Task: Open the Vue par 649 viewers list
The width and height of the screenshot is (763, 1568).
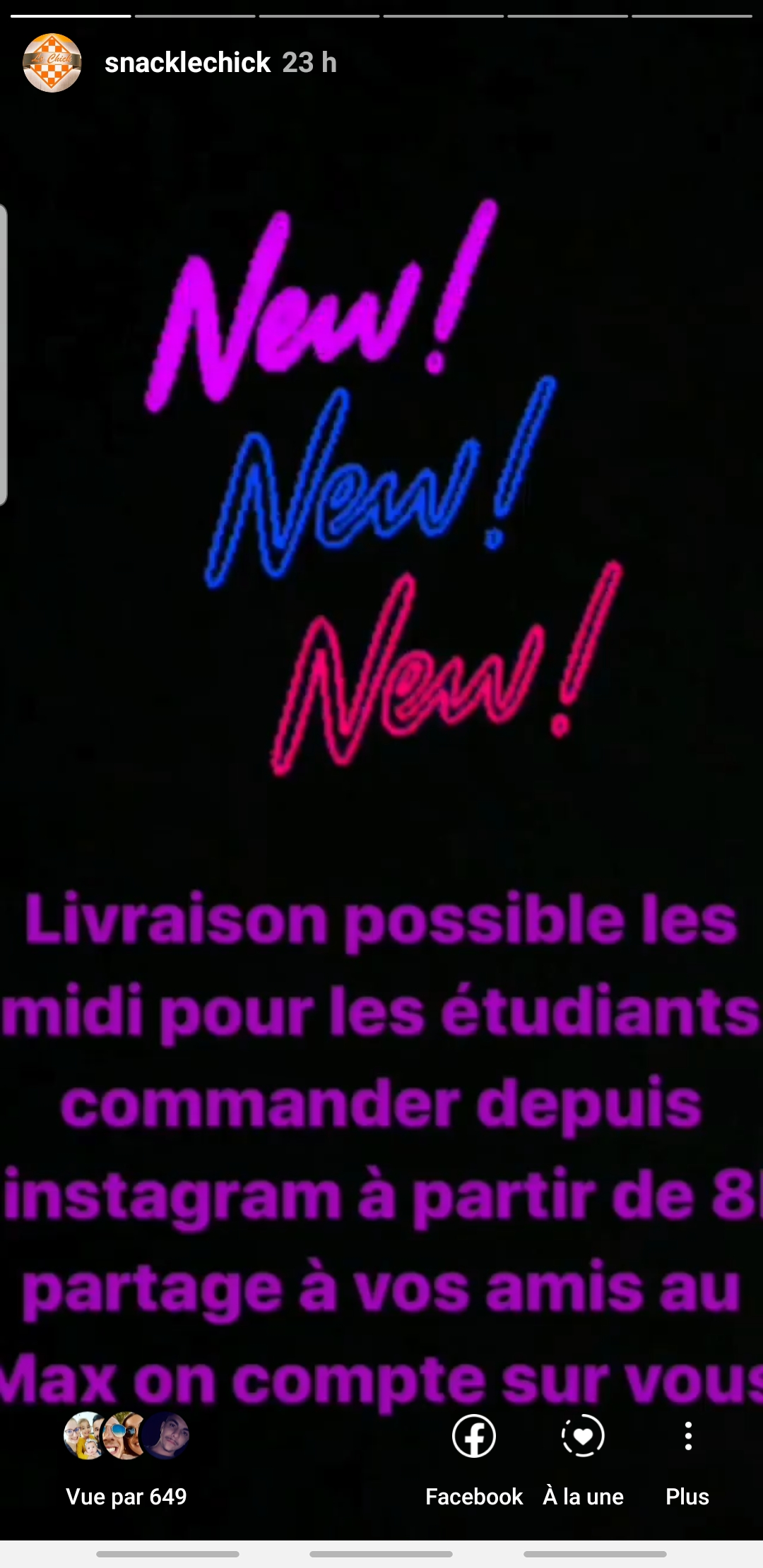Action: pyautogui.click(x=126, y=1461)
